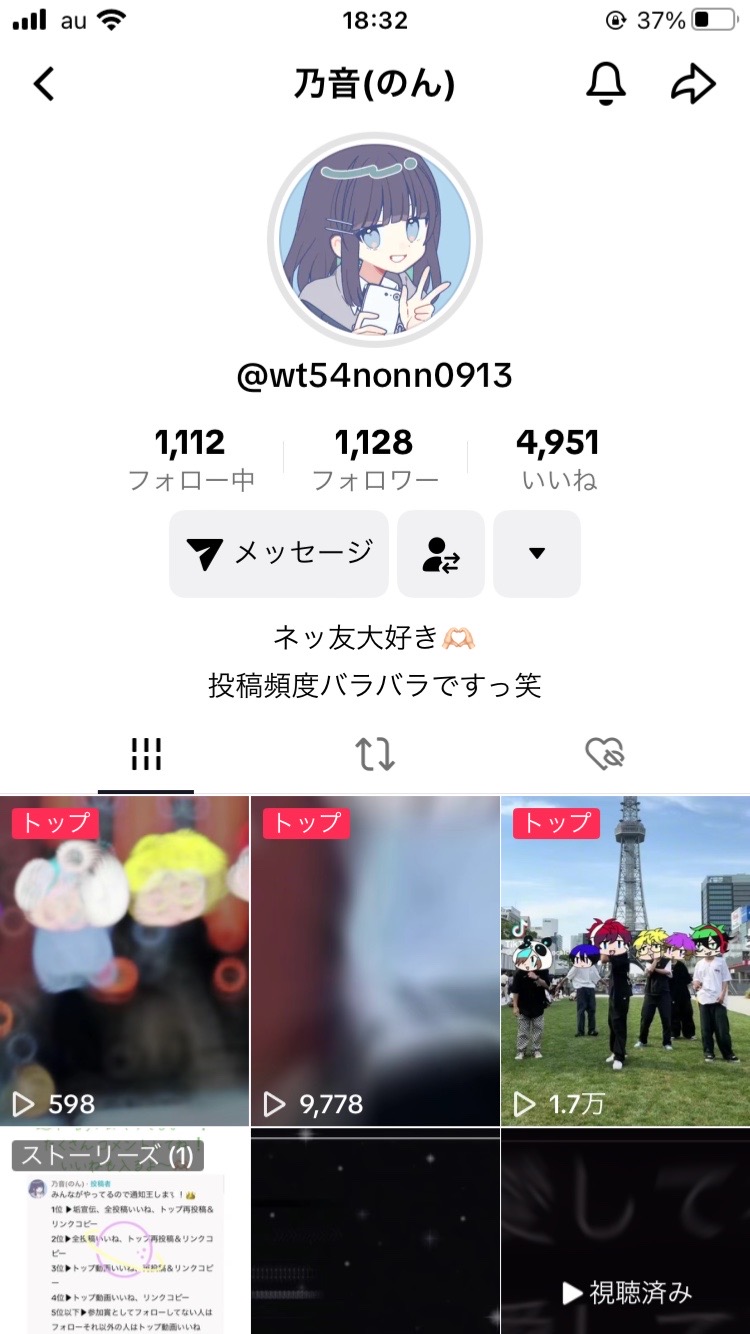View the 4,951 likes count
750x1334 pixels.
coord(558,459)
